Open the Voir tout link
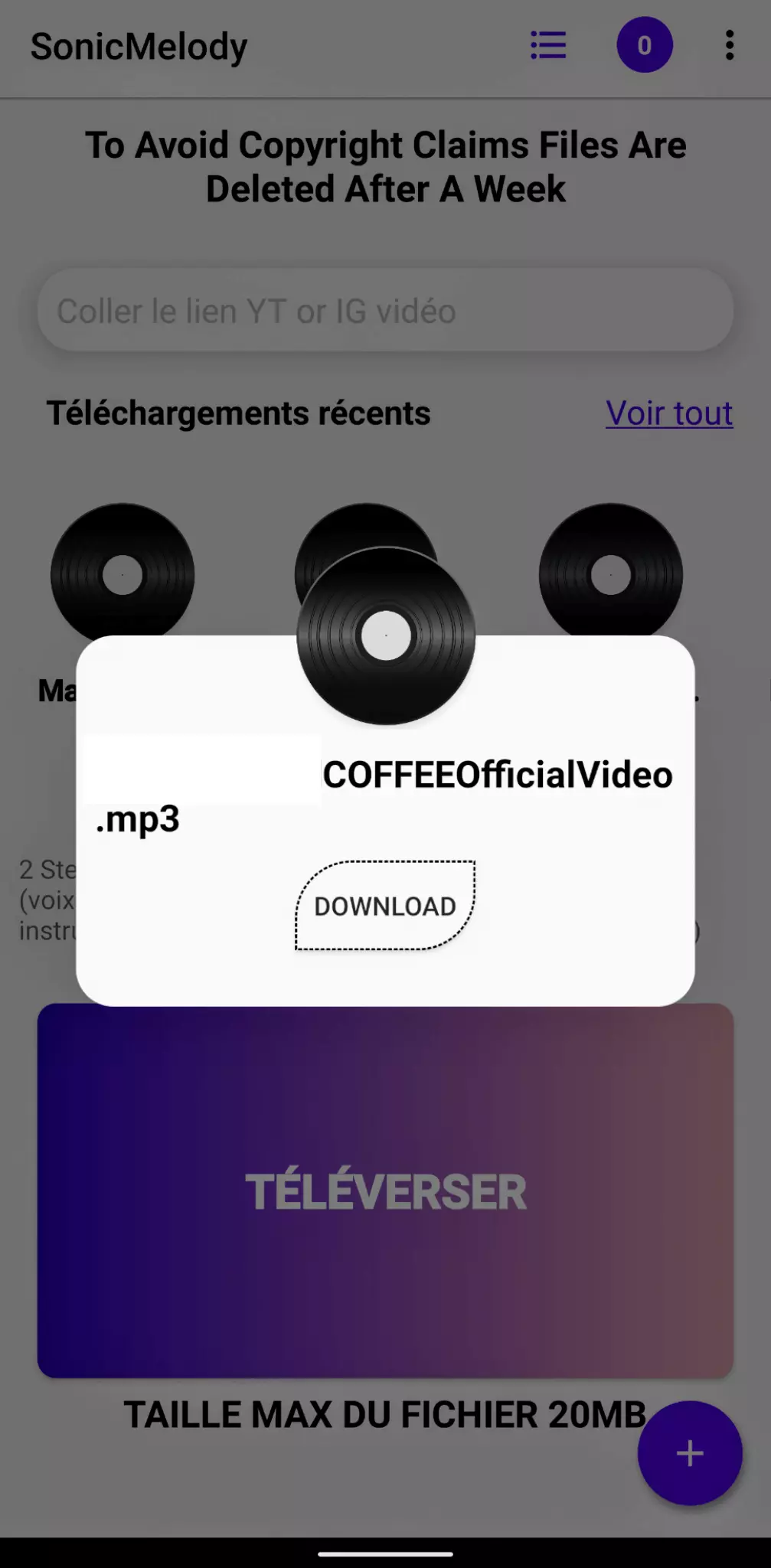Viewport: 771px width, 1568px height. pyautogui.click(x=668, y=413)
